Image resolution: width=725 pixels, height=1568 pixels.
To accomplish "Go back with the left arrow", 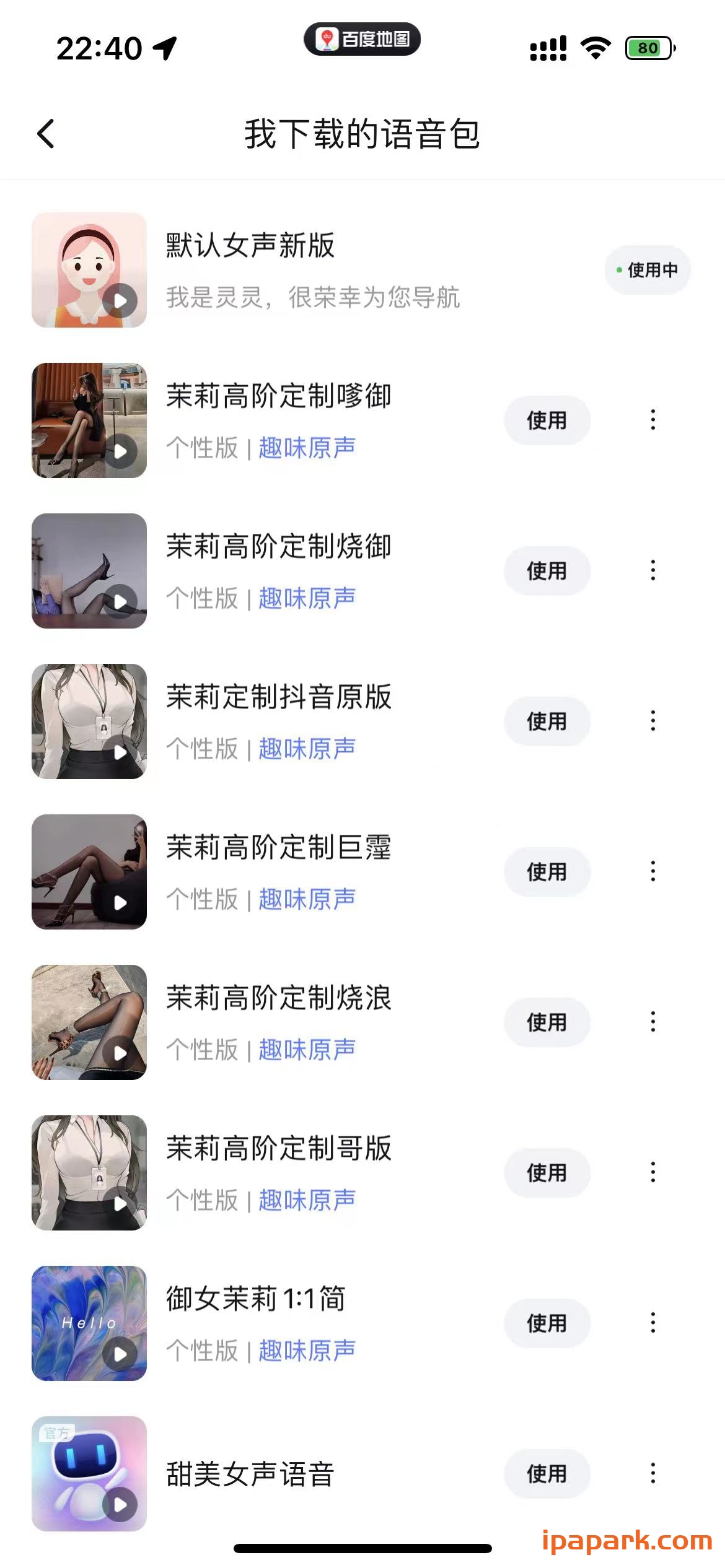I will (x=45, y=133).
